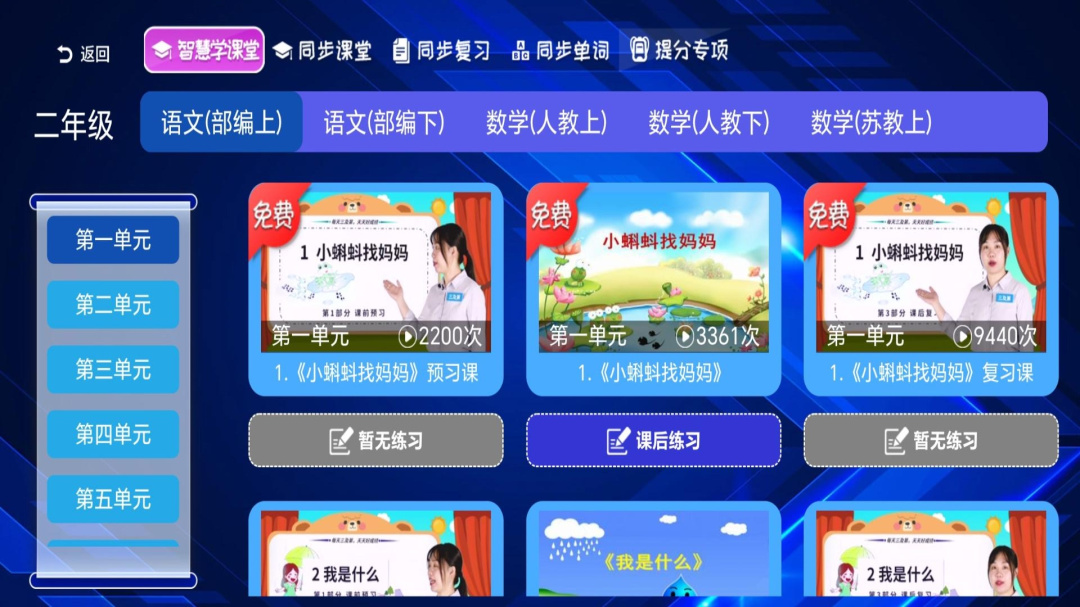Switch to 同步单词 tab
1080x607 pixels.
(561, 51)
